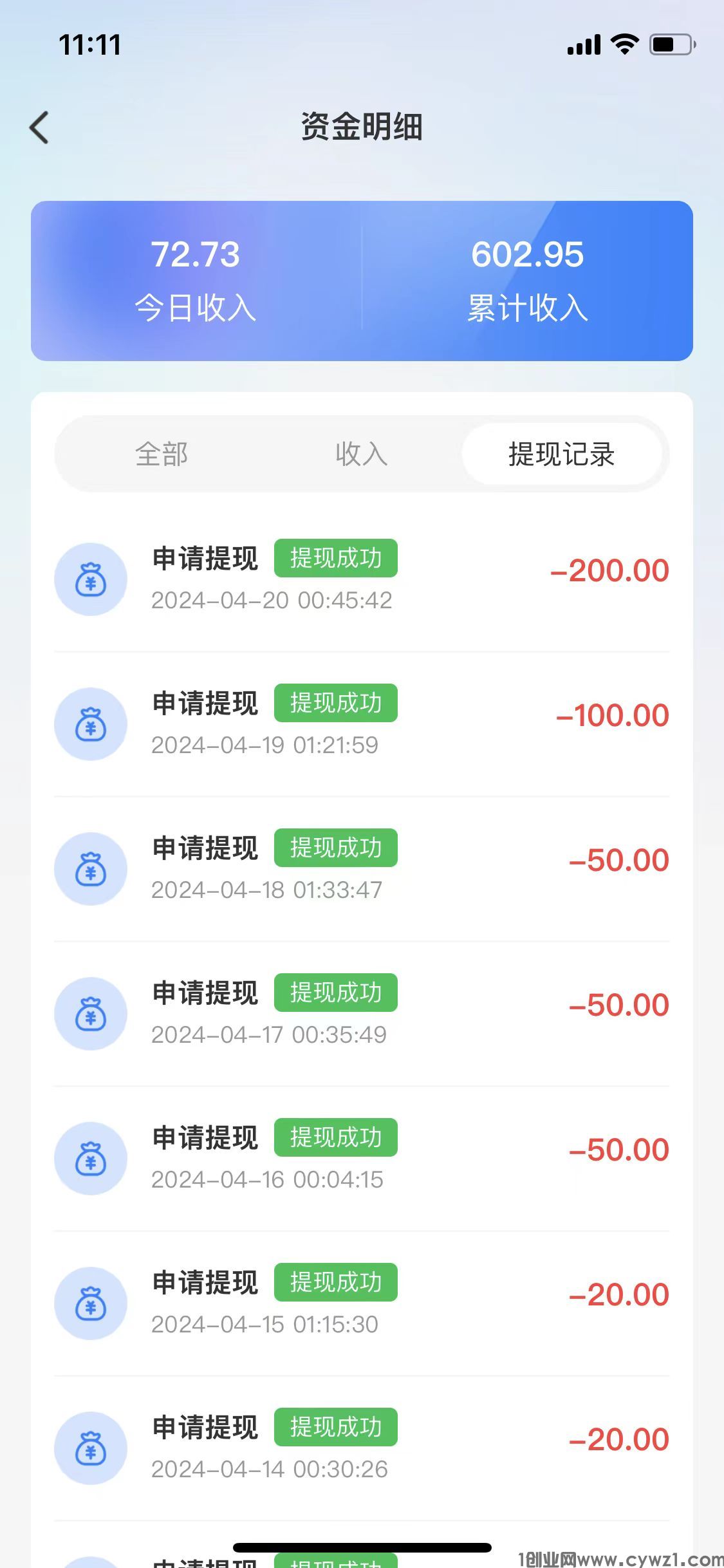Screen dimensions: 724x1568
Task: Select the money bag icon beside the 04-18 entry
Action: [x=91, y=868]
